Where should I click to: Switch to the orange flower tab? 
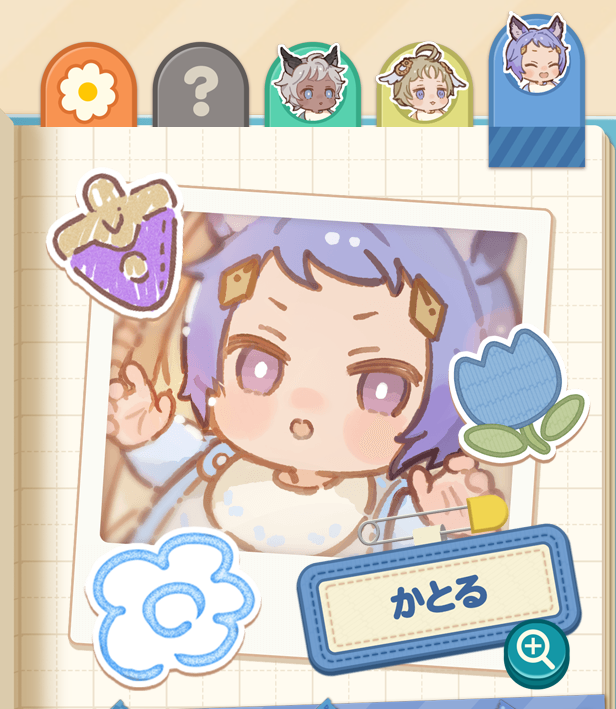pos(88,88)
